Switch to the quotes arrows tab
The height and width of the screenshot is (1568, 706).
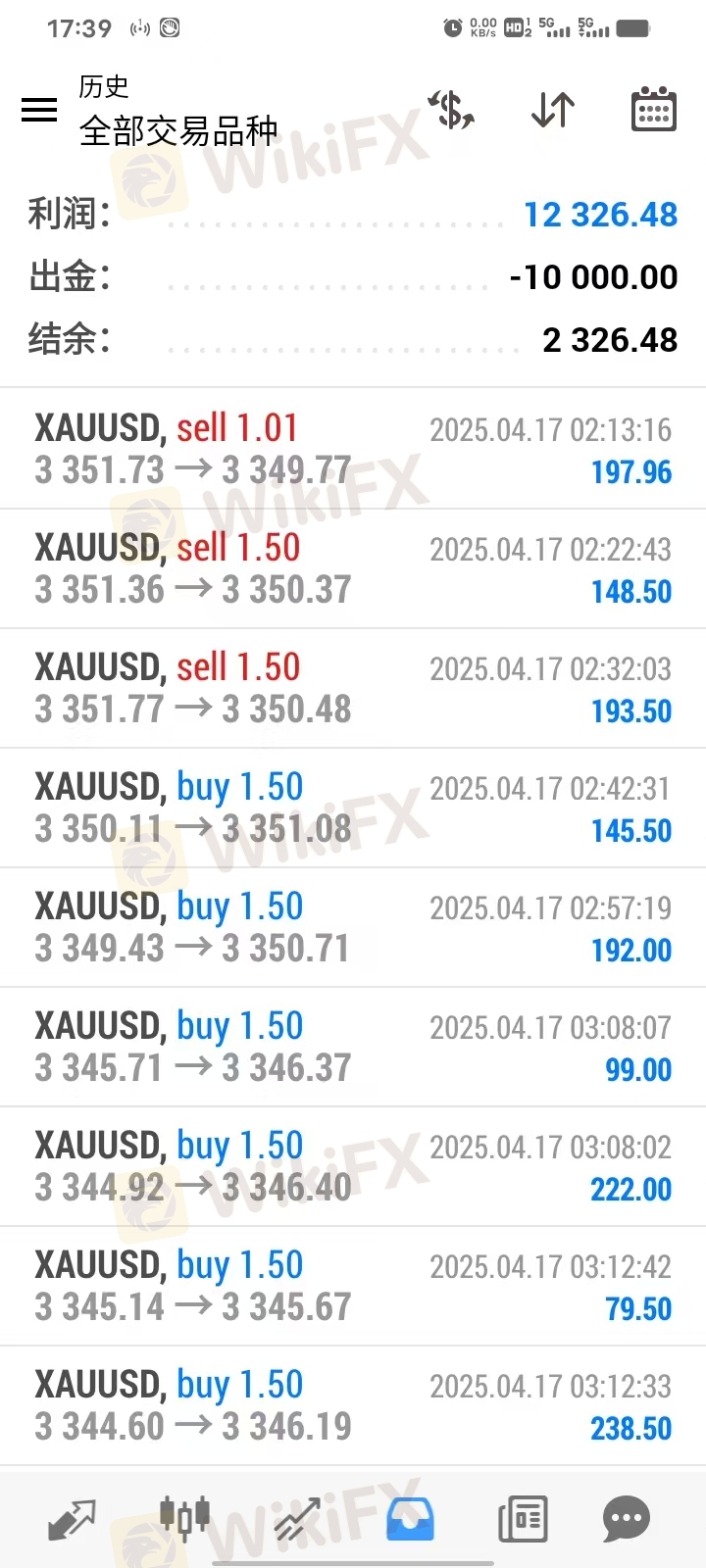72,1519
